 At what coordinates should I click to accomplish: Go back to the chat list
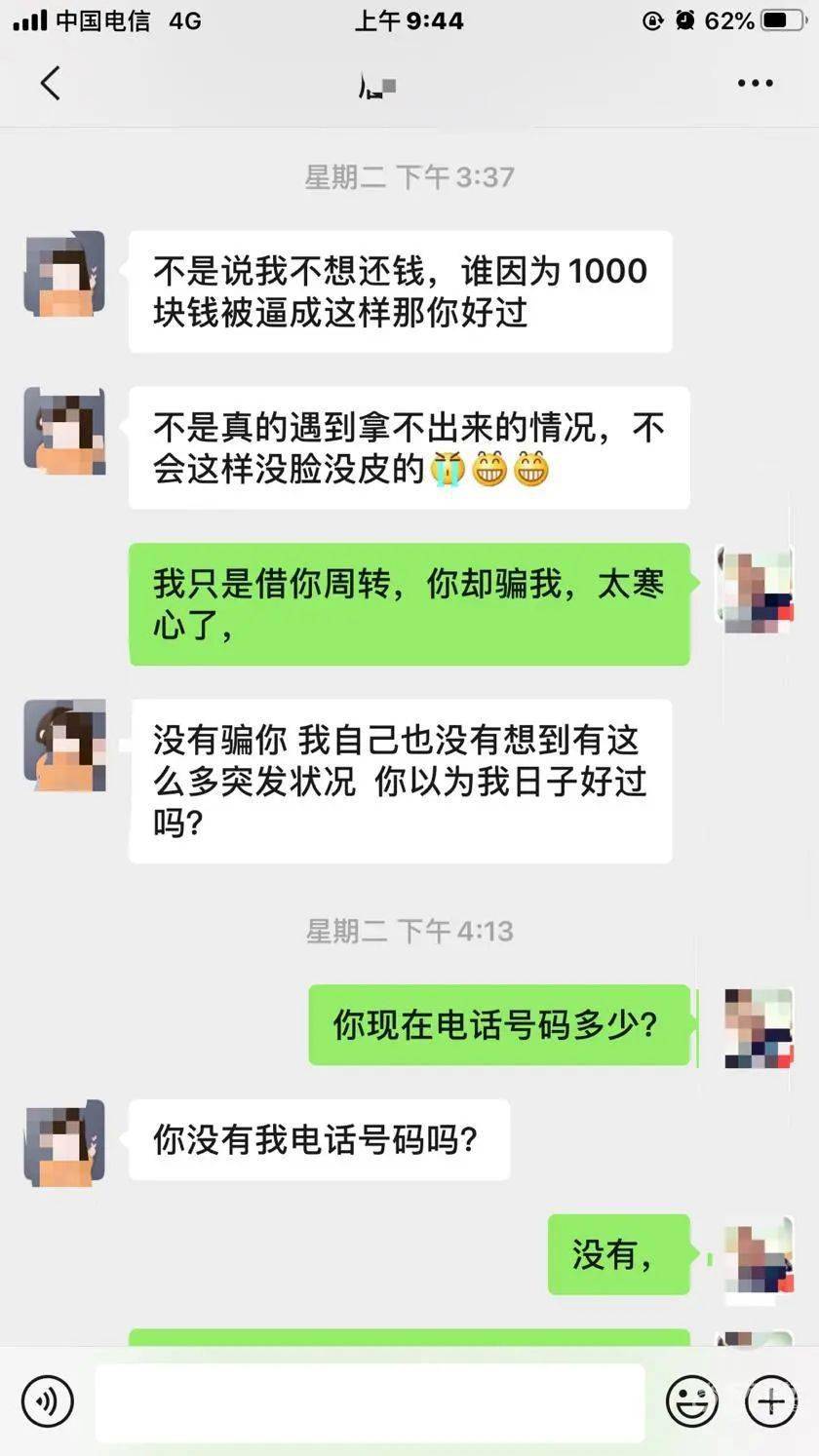pos(51,84)
